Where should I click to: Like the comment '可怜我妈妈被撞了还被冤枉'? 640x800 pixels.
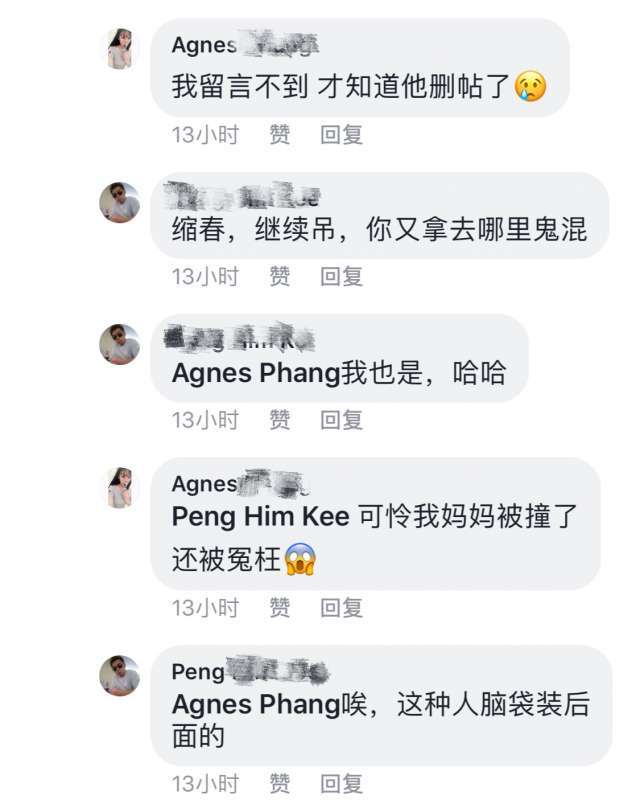point(280,607)
